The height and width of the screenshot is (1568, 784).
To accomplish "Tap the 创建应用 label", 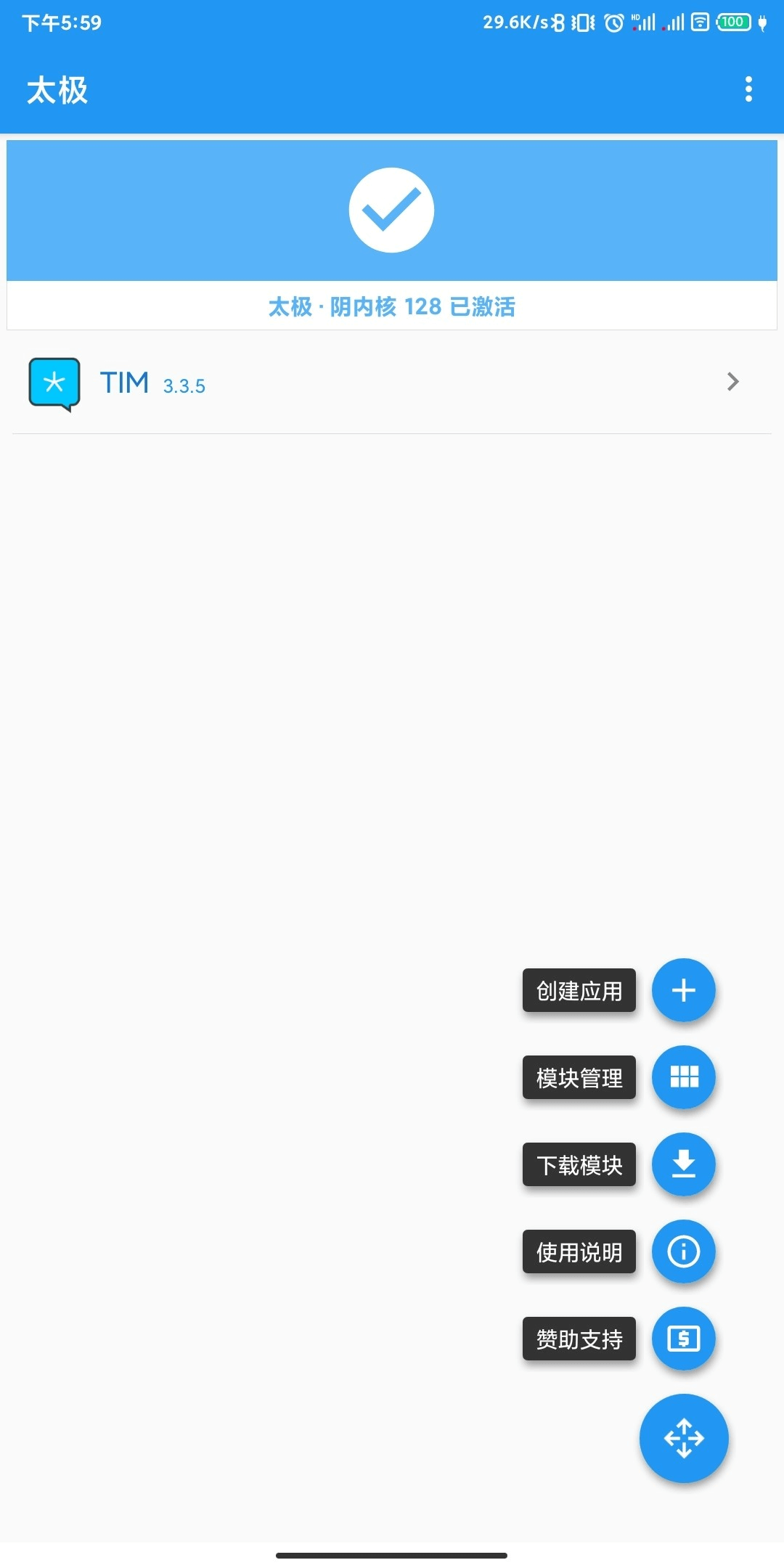I will [x=579, y=990].
